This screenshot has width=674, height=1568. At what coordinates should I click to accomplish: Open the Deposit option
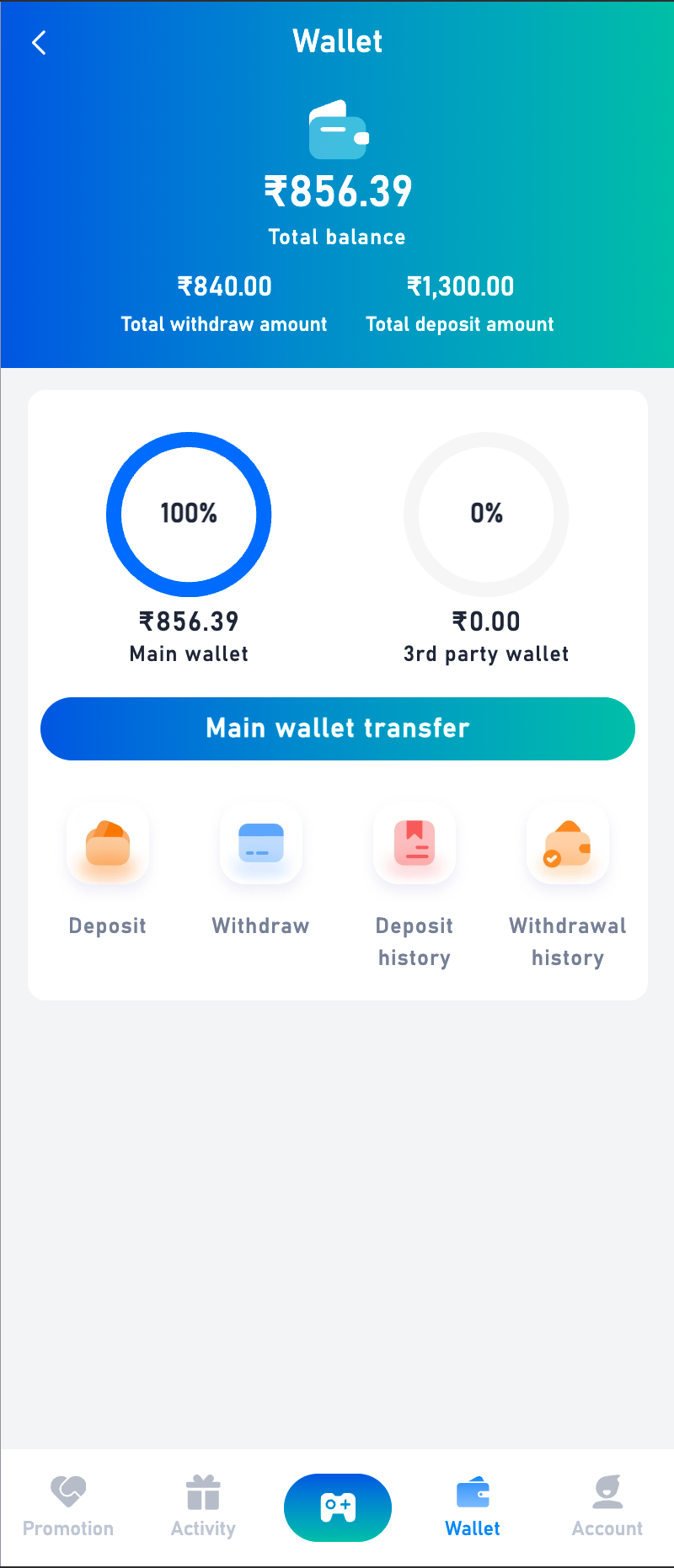click(108, 845)
